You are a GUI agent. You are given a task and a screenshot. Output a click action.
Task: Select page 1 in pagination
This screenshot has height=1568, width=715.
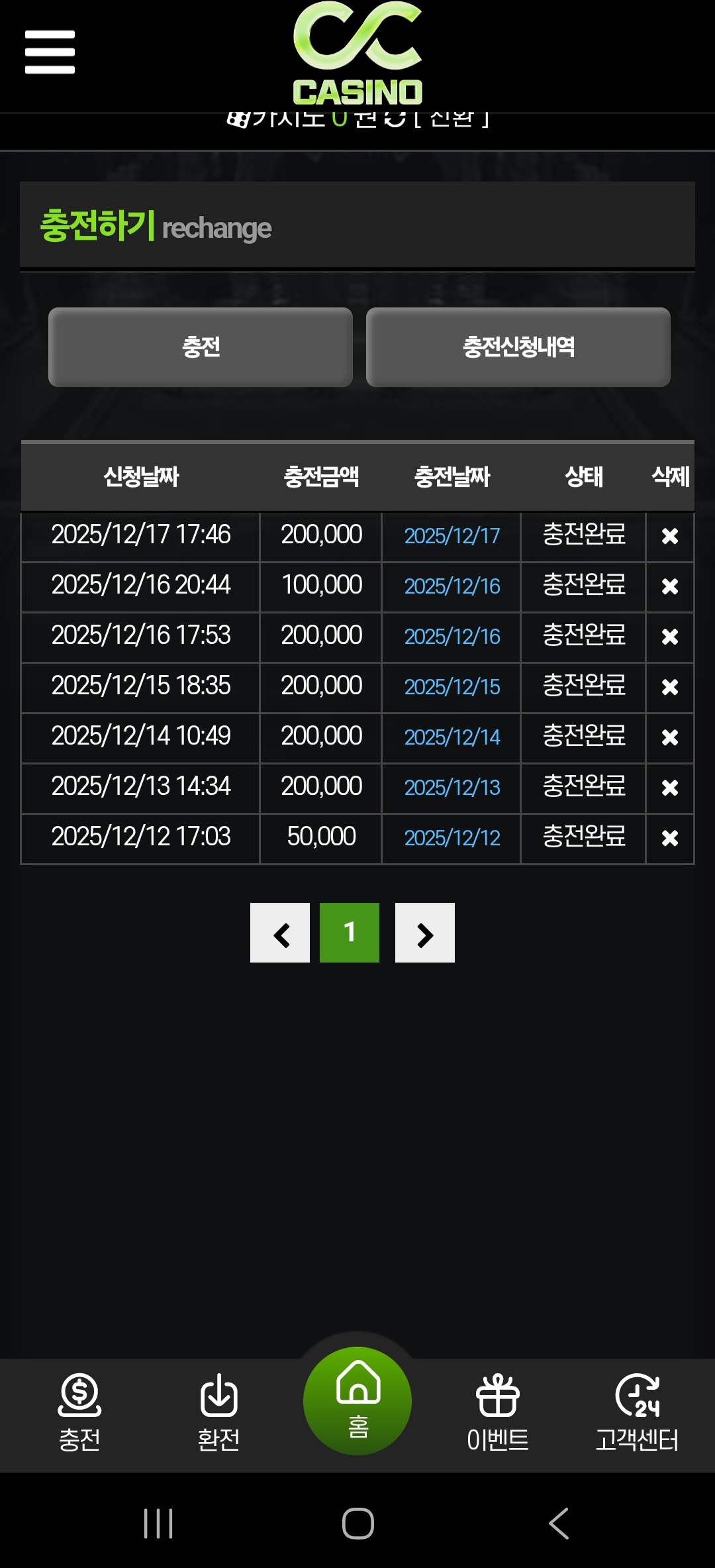tap(350, 933)
